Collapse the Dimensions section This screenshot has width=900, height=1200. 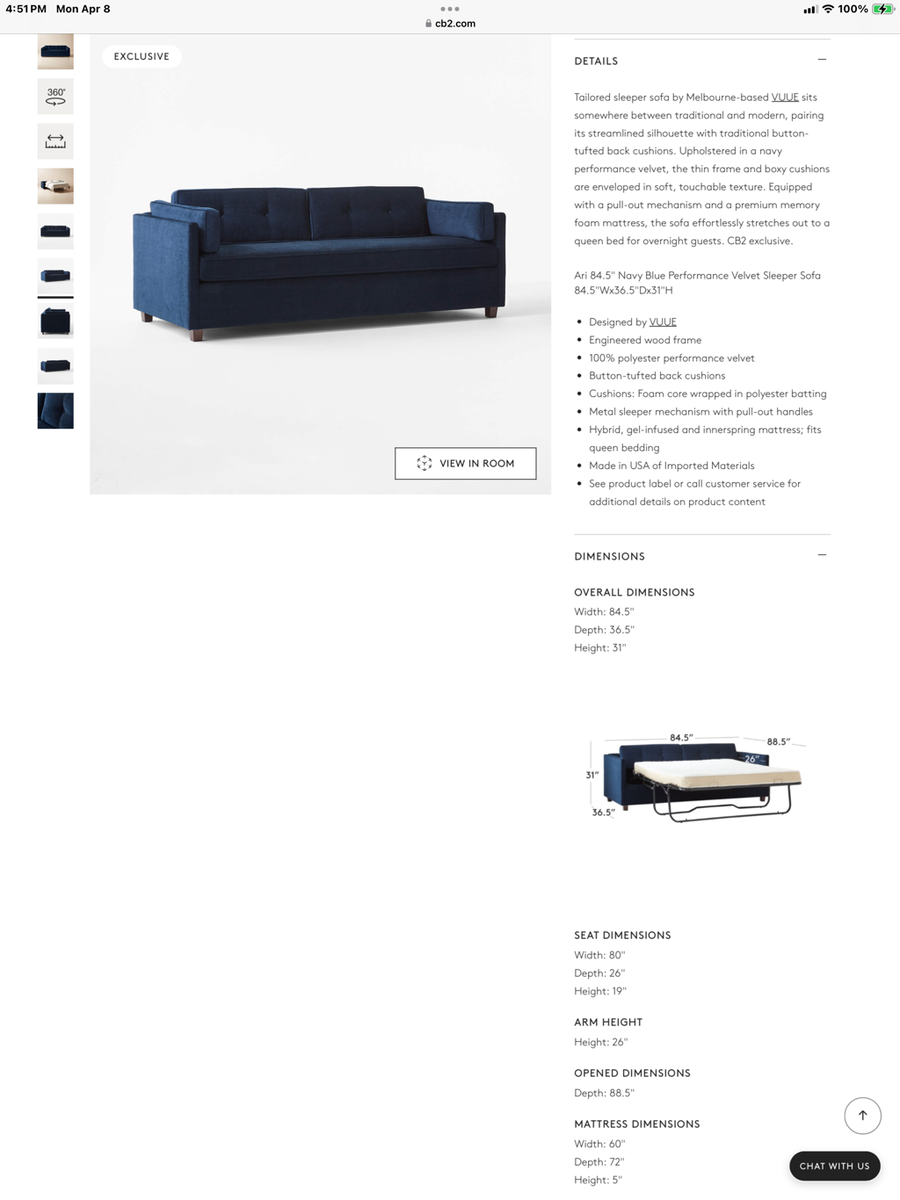[x=822, y=555]
